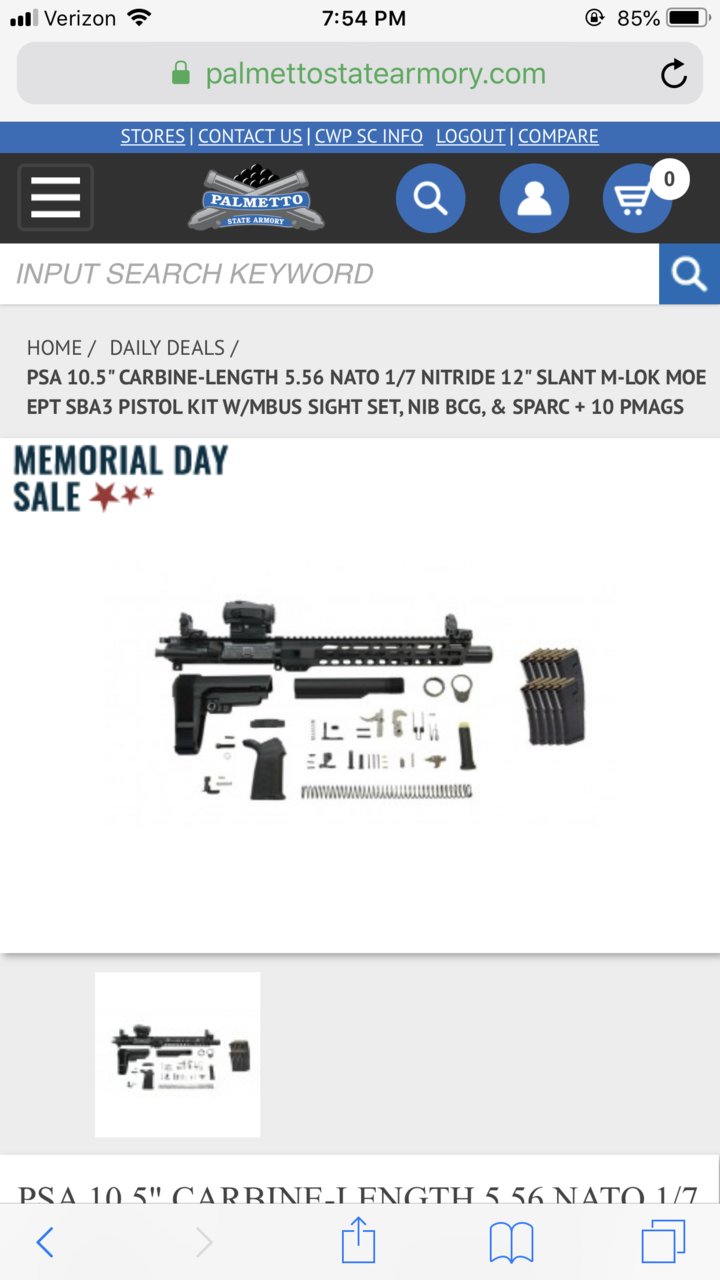Tap the LOGOUT link
This screenshot has width=720, height=1280.
coord(470,136)
